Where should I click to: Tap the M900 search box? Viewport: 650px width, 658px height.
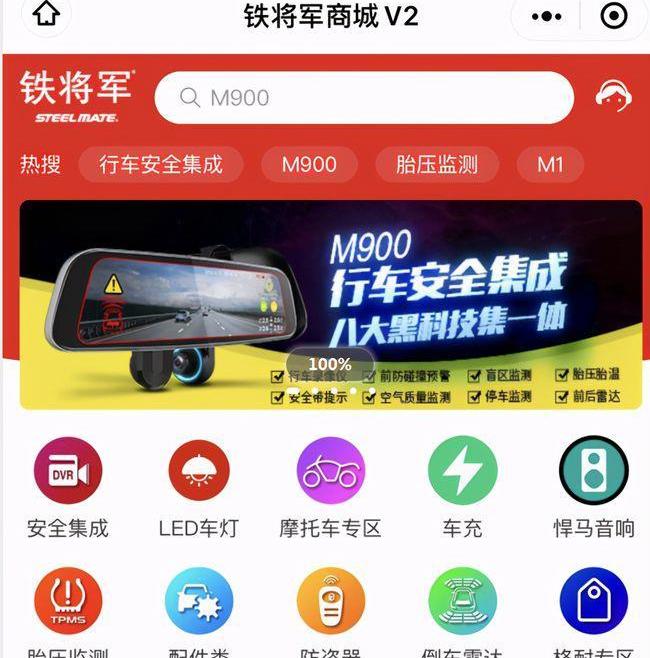click(364, 98)
